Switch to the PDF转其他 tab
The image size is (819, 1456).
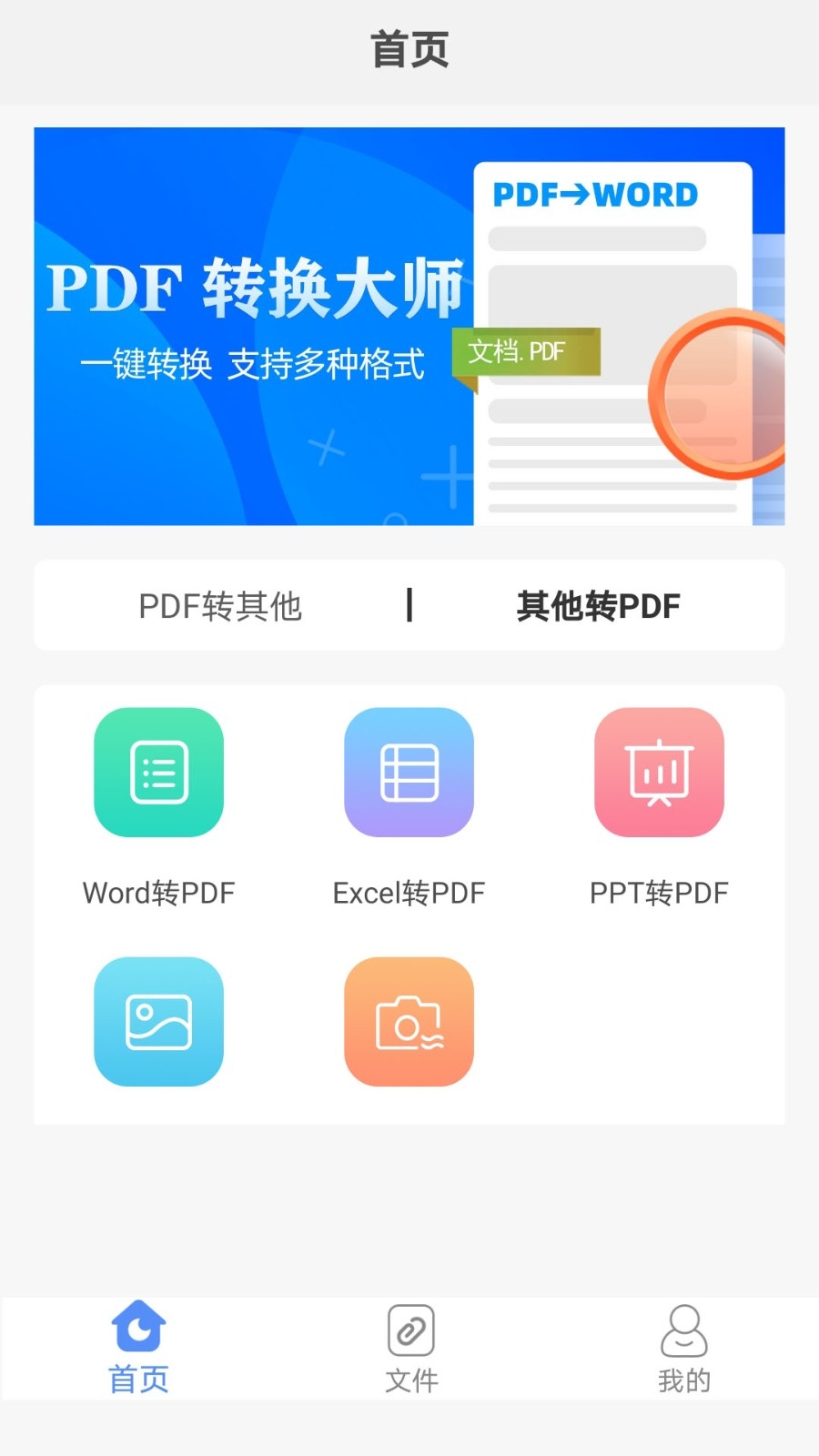[220, 606]
